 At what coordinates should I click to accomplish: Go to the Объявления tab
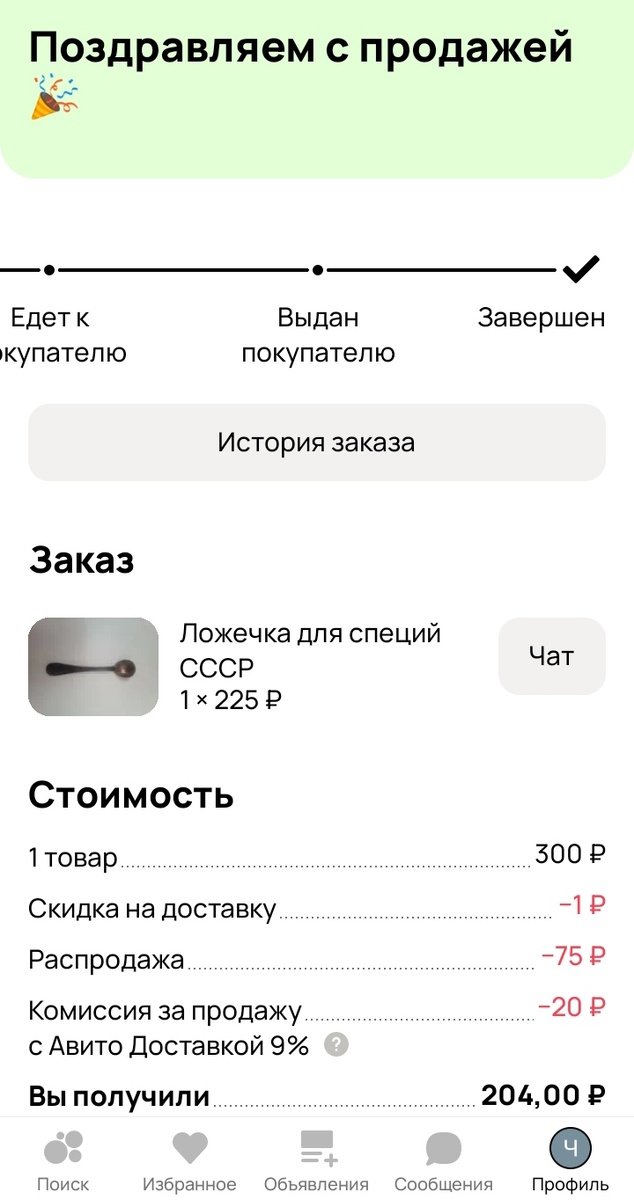pos(316,1160)
